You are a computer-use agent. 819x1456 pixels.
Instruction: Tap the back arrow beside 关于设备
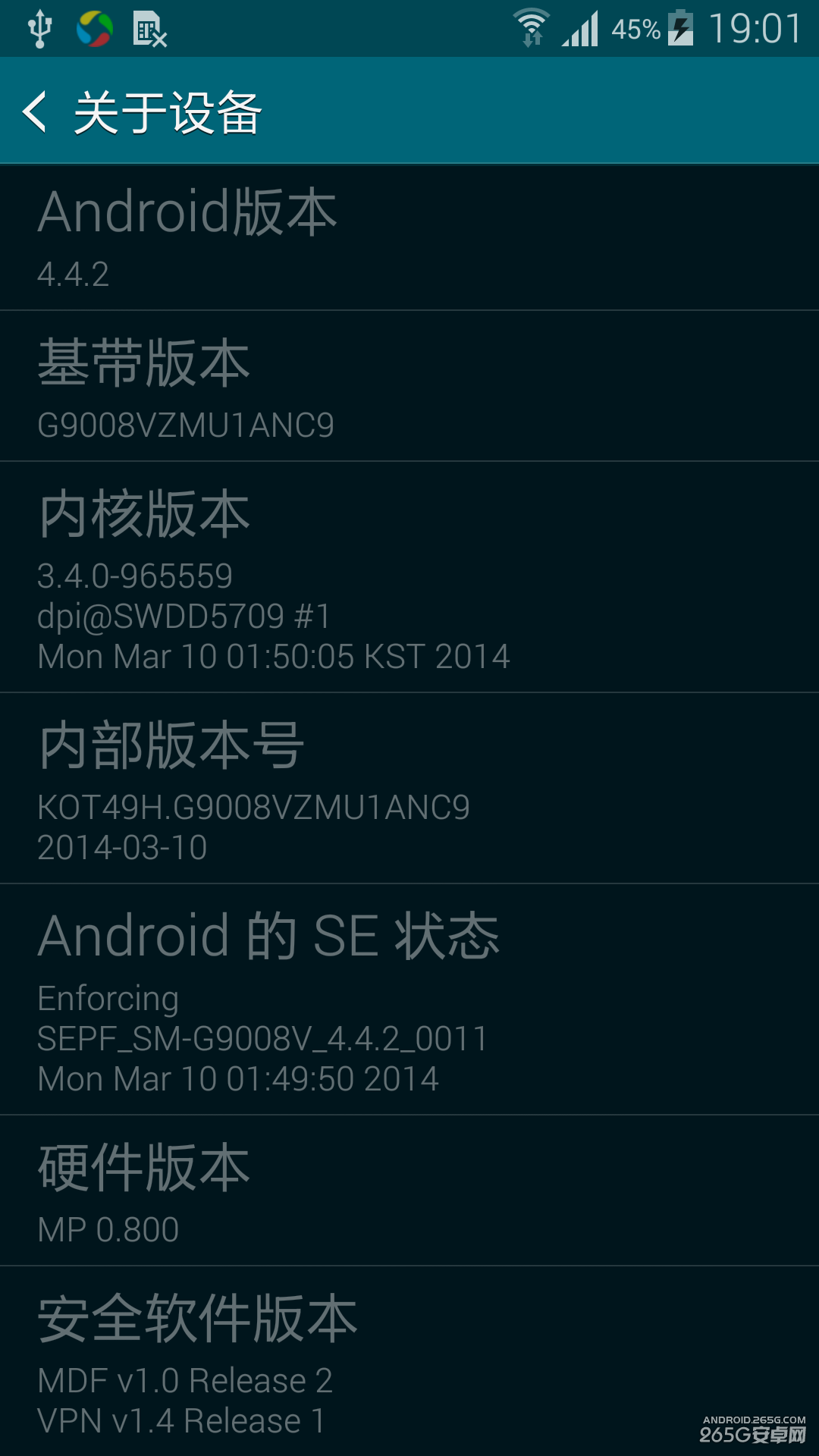point(34,111)
